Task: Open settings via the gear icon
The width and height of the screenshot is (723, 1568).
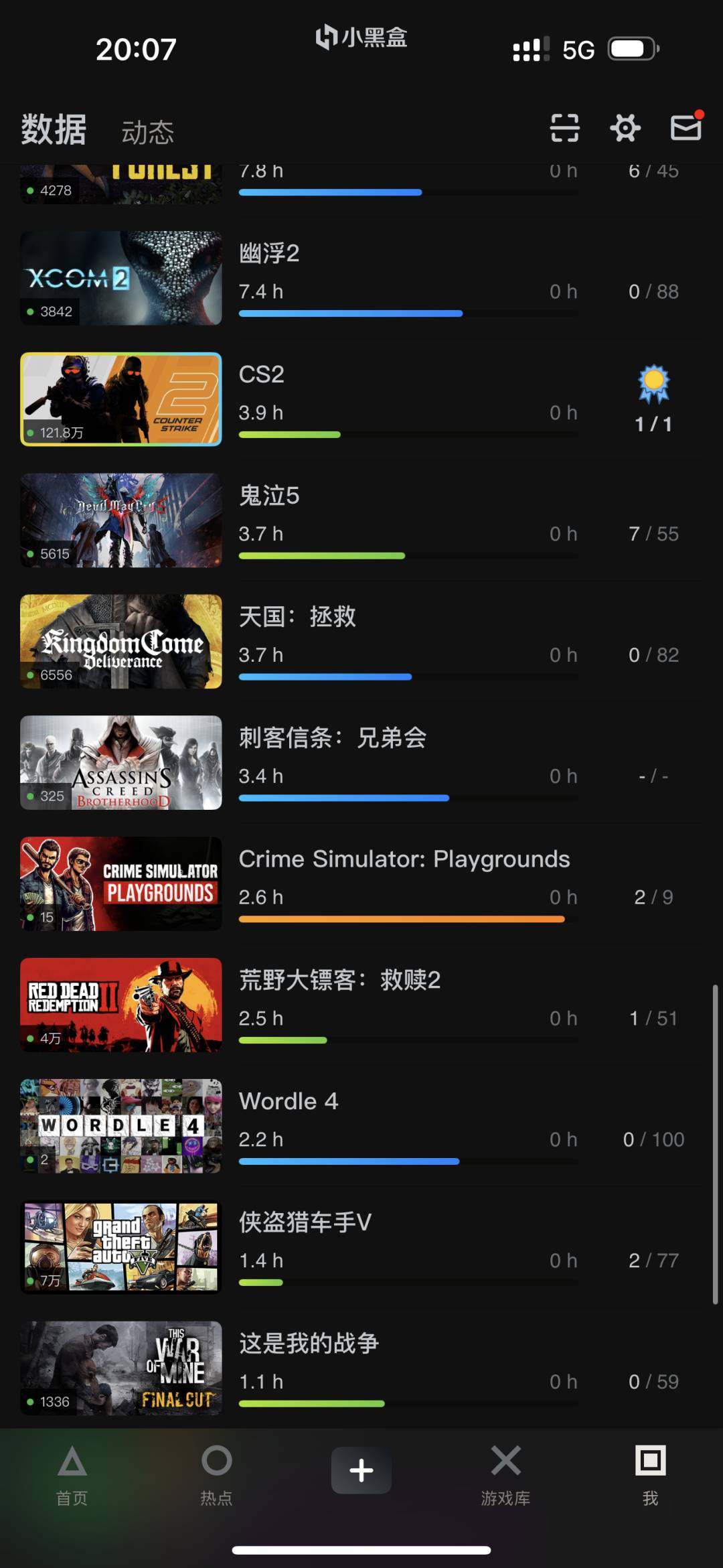Action: point(625,127)
